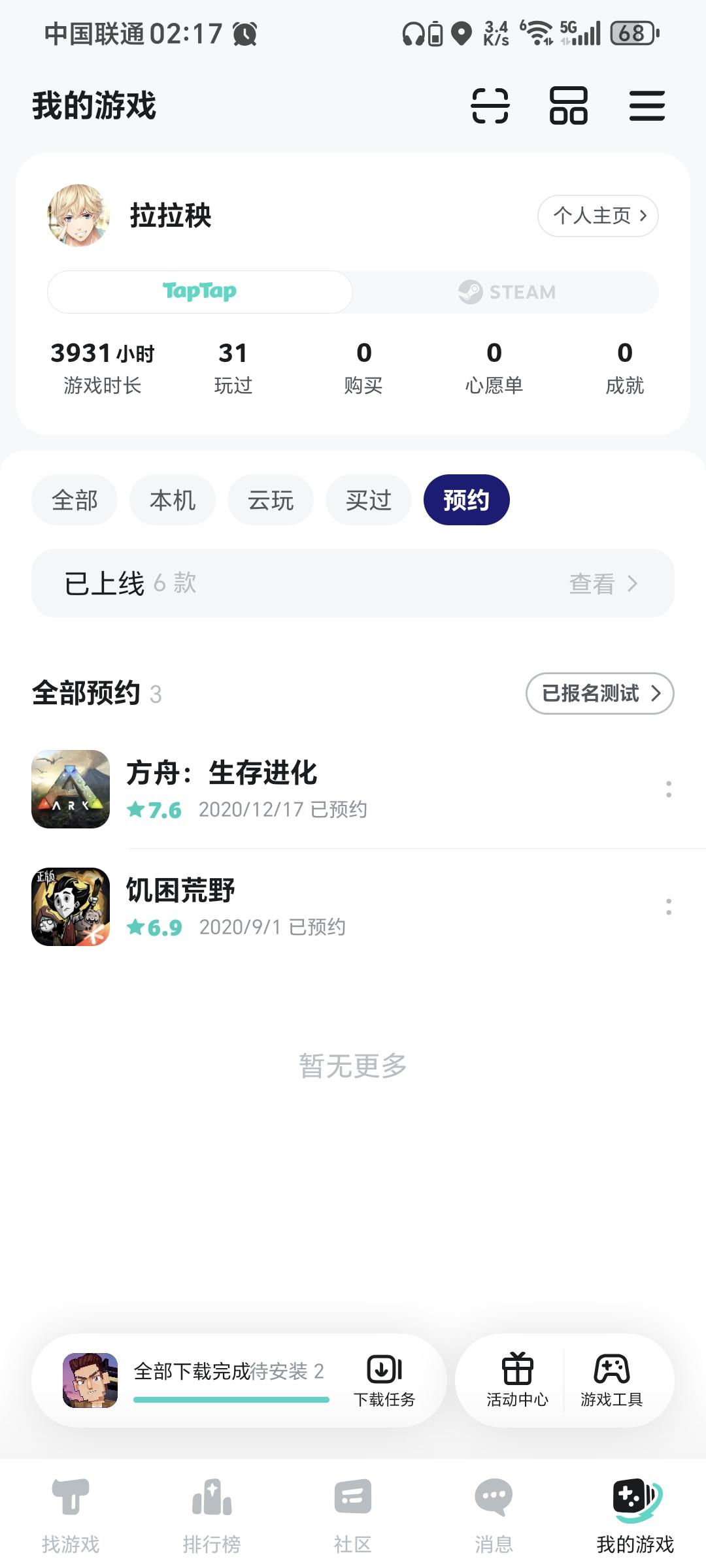Show the 买过 games list
Viewport: 706px width, 1568px height.
(x=369, y=500)
